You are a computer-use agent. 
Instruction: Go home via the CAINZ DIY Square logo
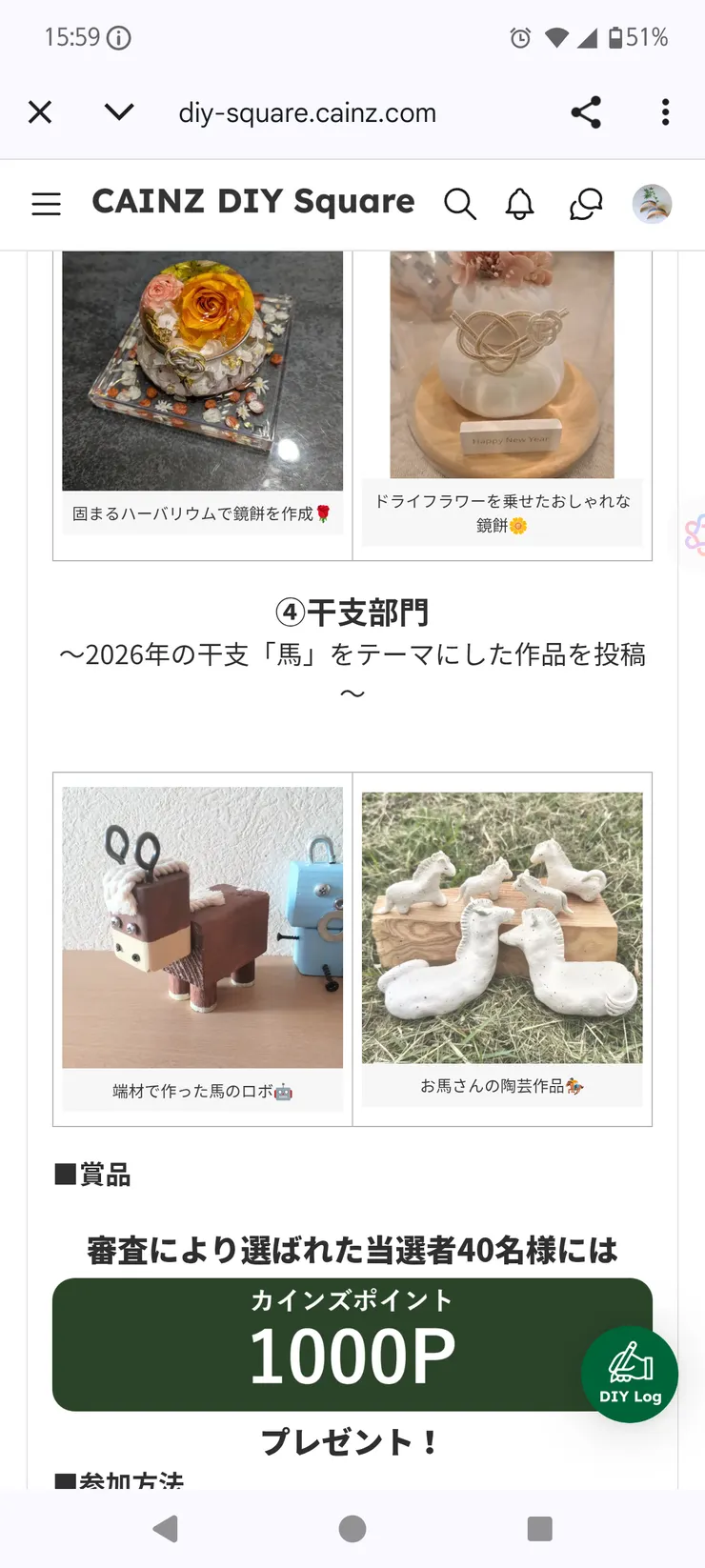pos(253,202)
